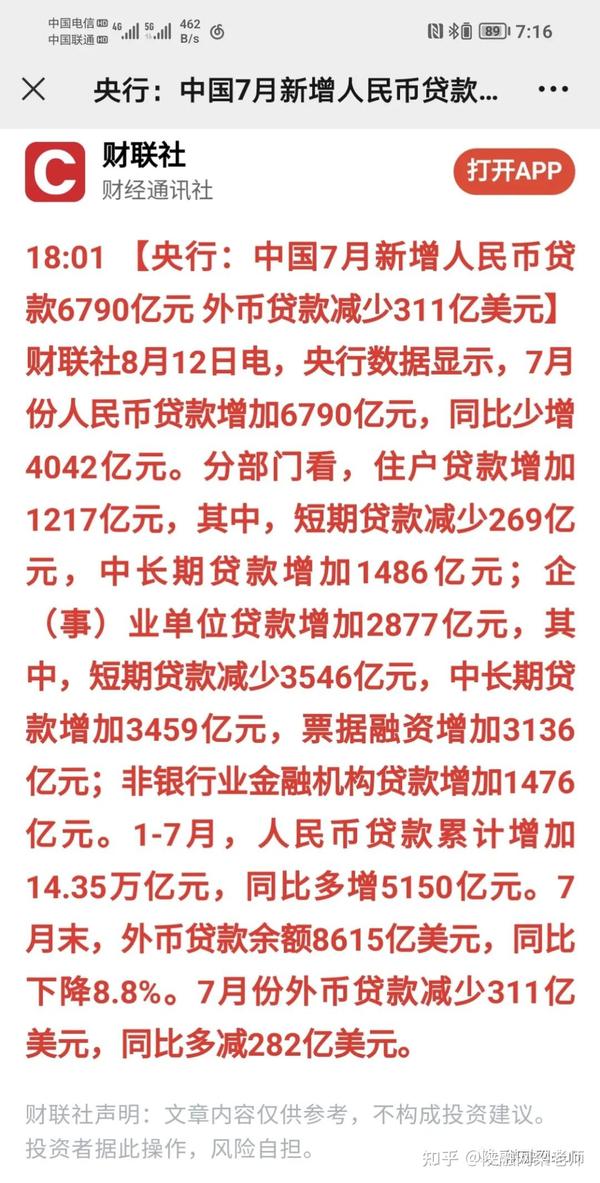Viewport: 600px width, 1183px height.
Task: Close the article page with the X
Action: [x=33, y=90]
